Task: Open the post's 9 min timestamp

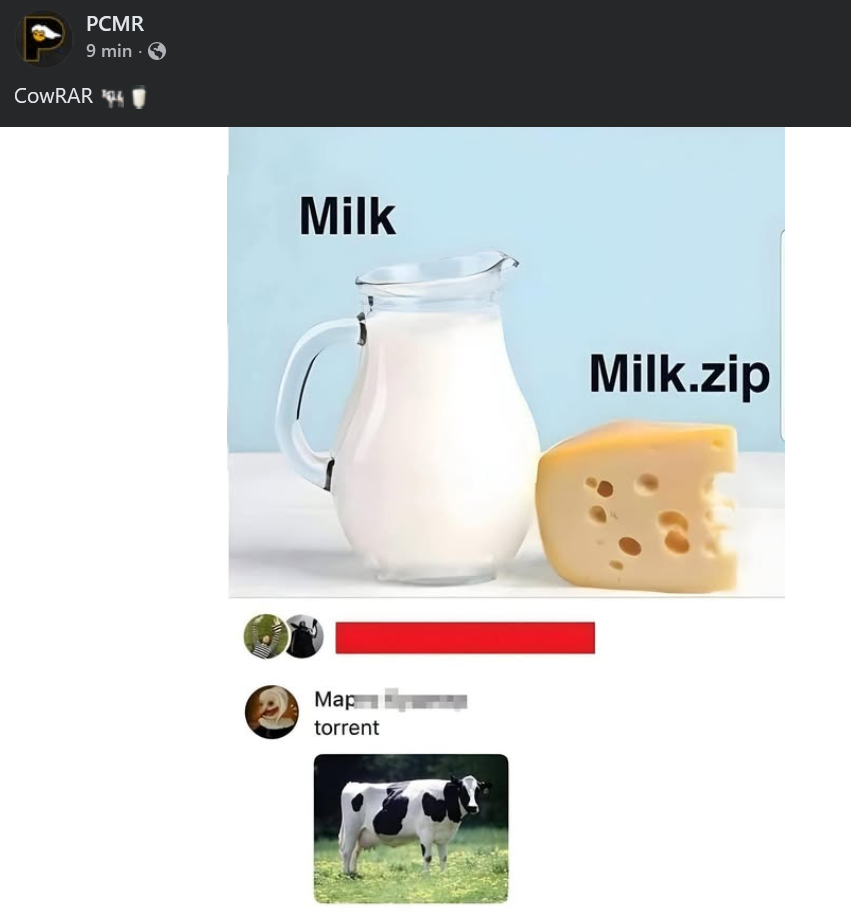Action: click(109, 51)
